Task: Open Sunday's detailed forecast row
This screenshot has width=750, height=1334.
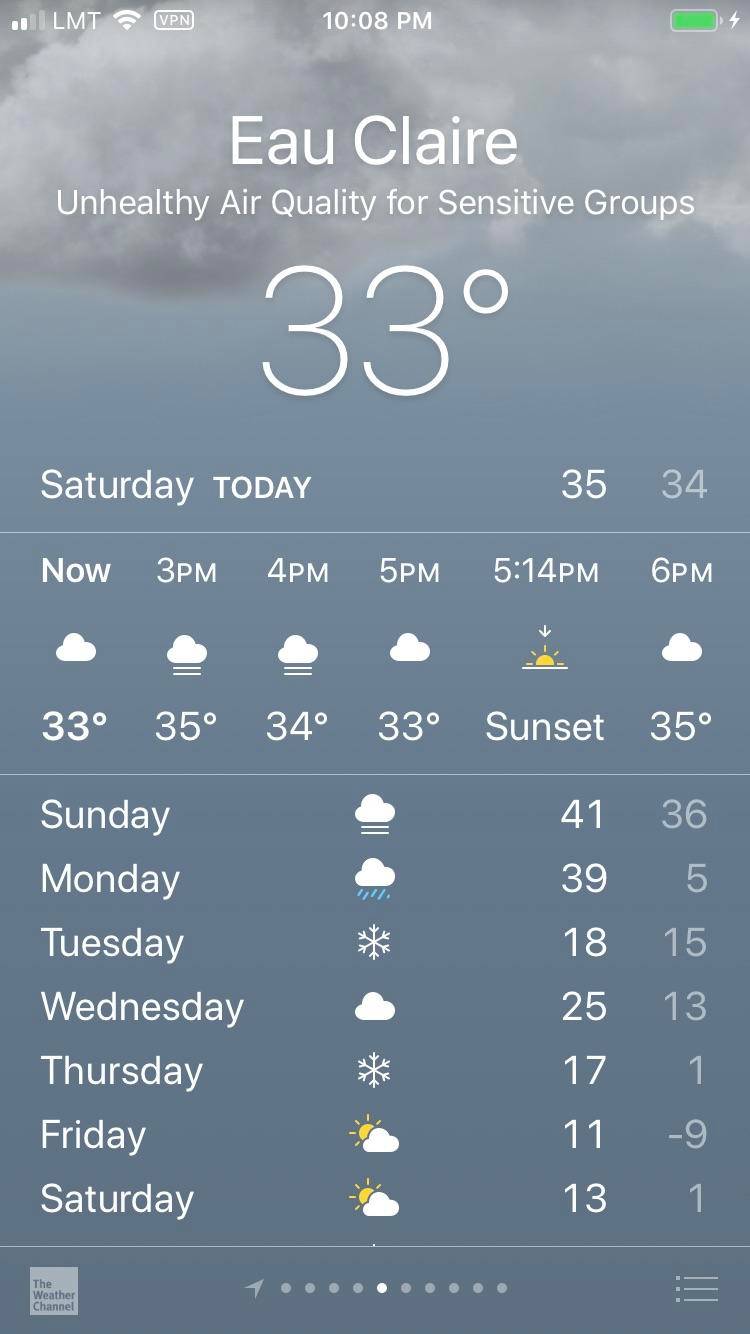Action: [x=374, y=813]
